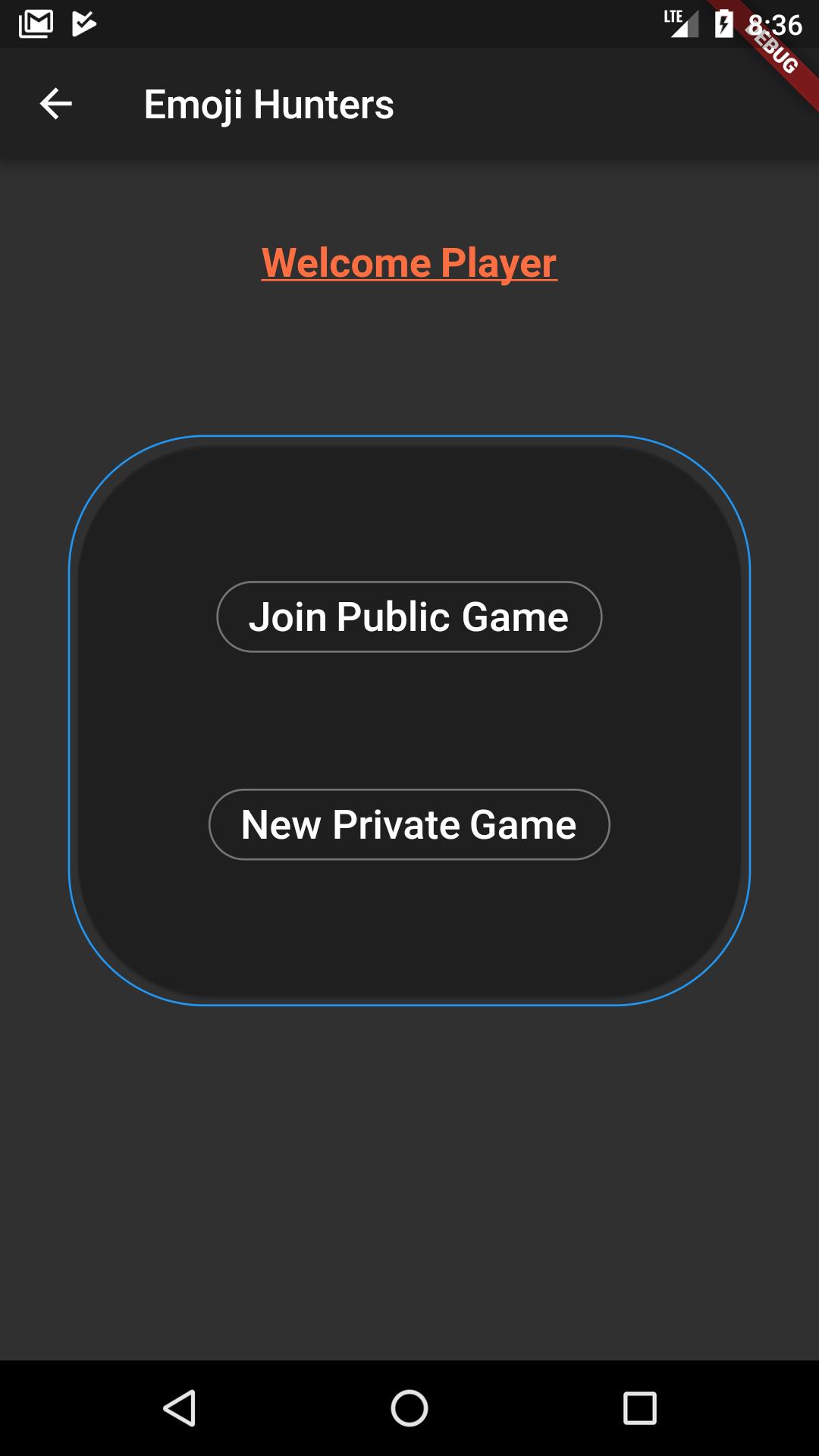Viewport: 819px width, 1456px height.
Task: Open the underlined Welcome Player link
Action: click(409, 263)
